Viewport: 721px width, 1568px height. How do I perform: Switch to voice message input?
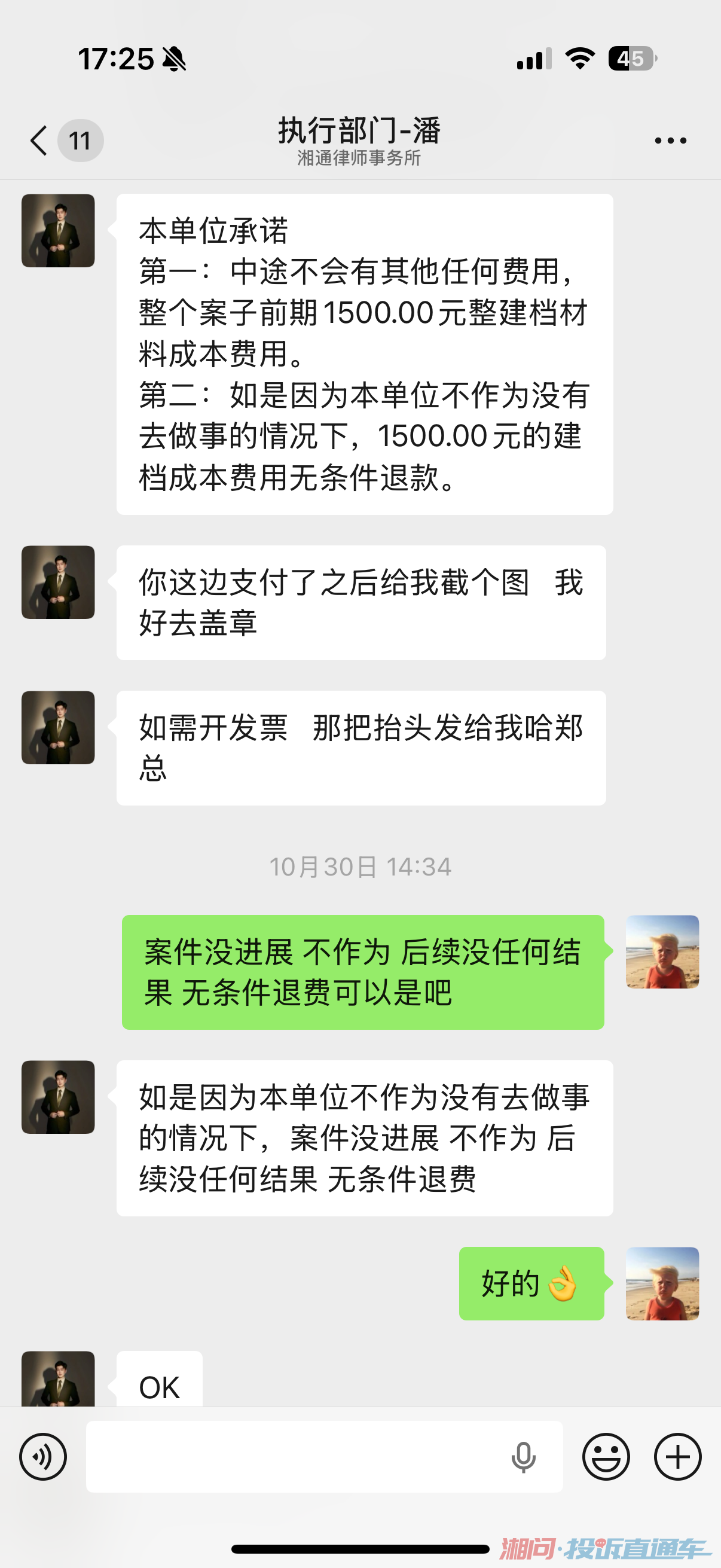(x=43, y=1457)
